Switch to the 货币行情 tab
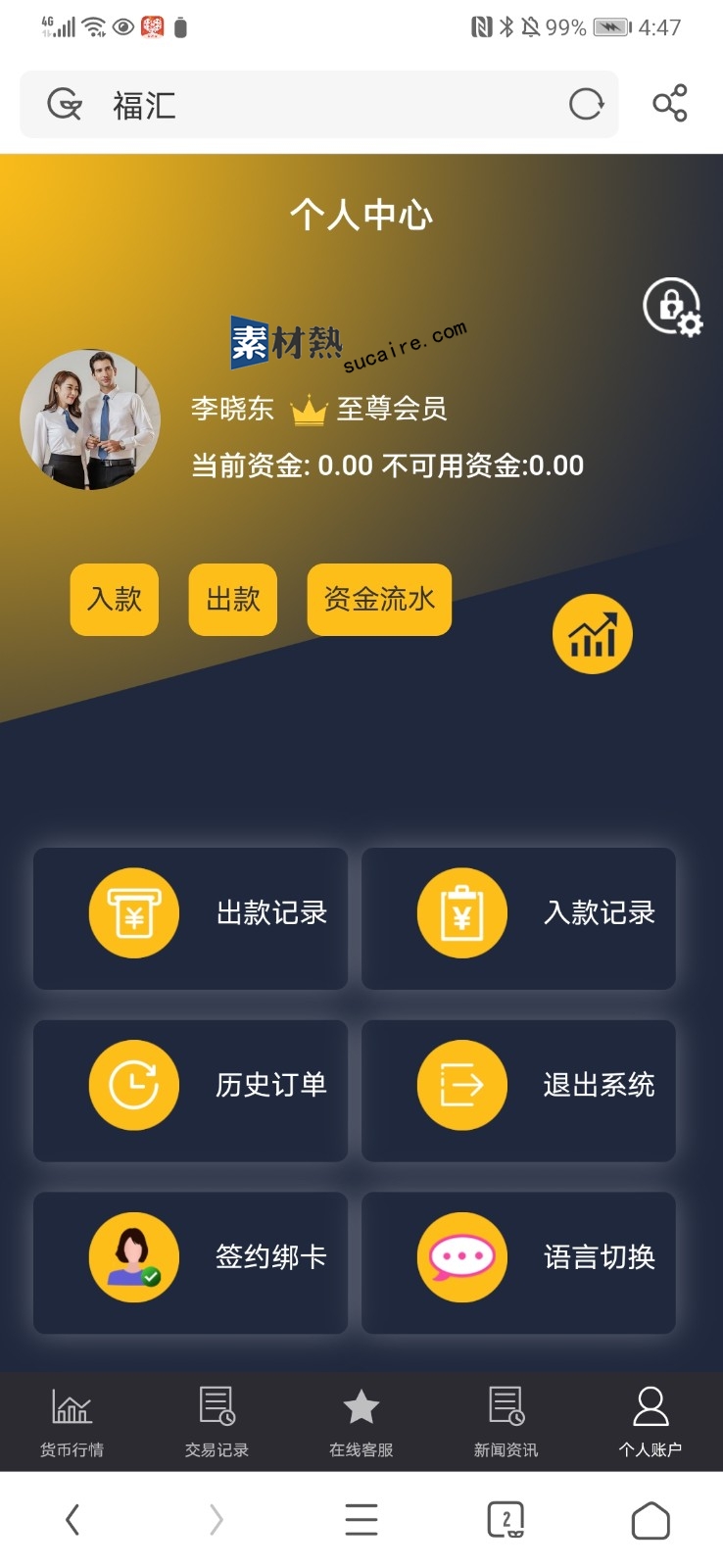The width and height of the screenshot is (723, 1568). [72, 1422]
